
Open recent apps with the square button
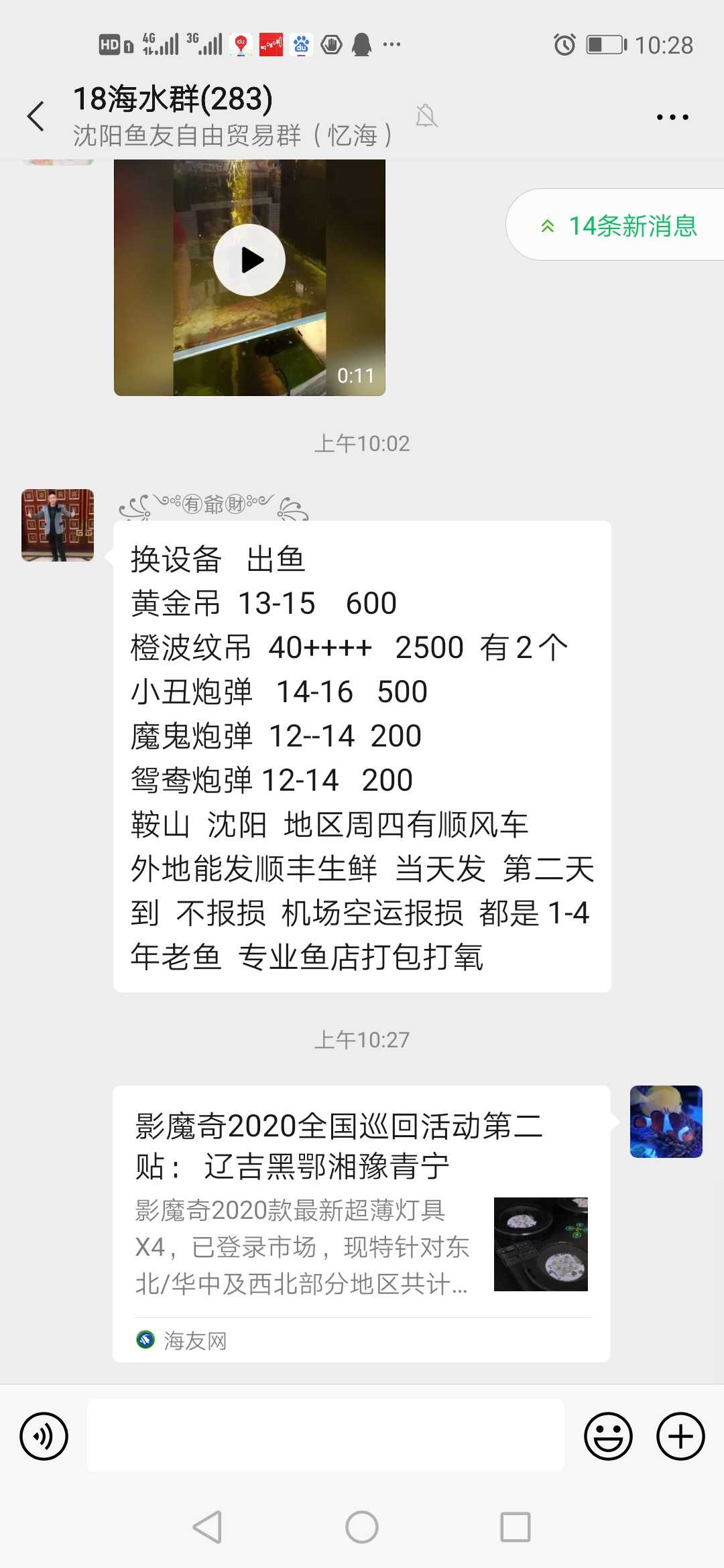click(516, 1527)
